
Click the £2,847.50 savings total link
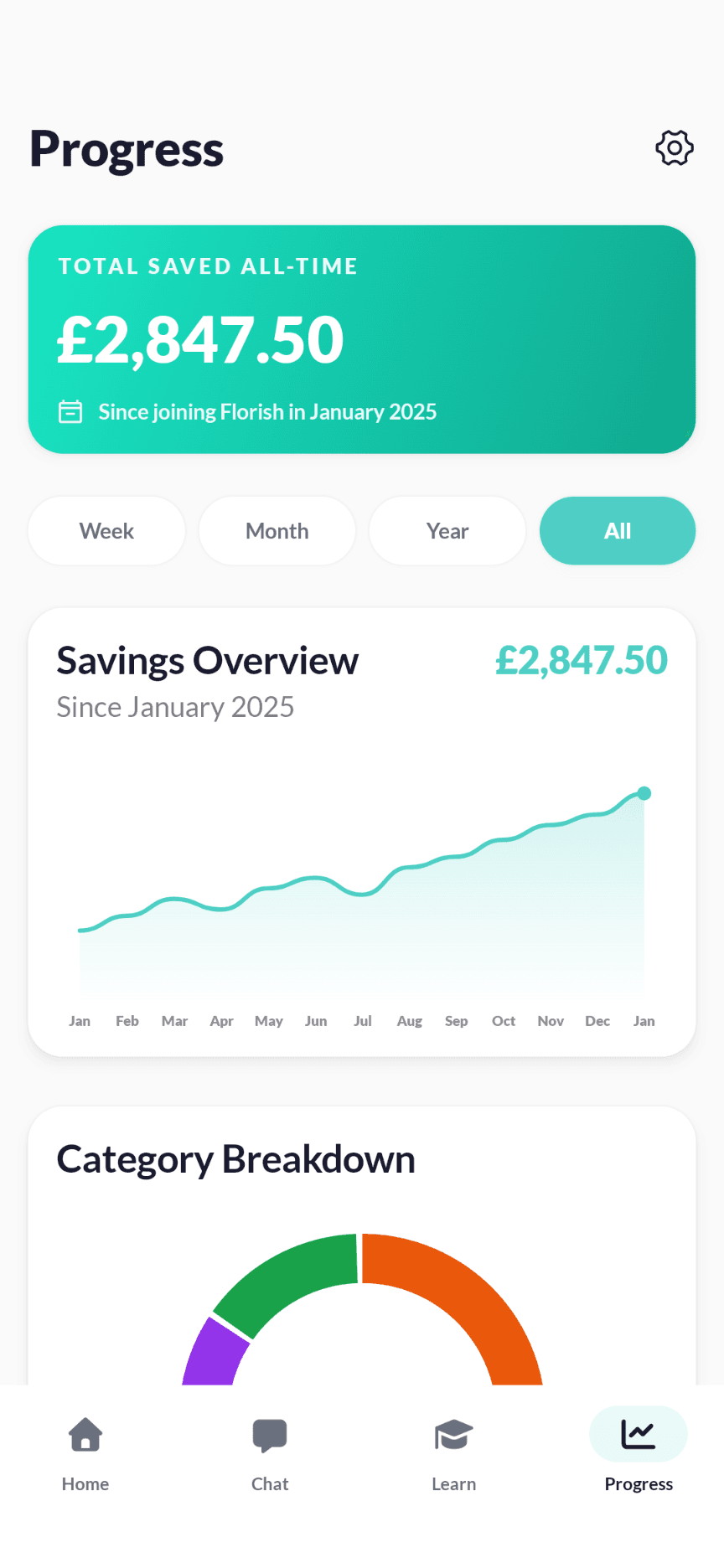(582, 660)
